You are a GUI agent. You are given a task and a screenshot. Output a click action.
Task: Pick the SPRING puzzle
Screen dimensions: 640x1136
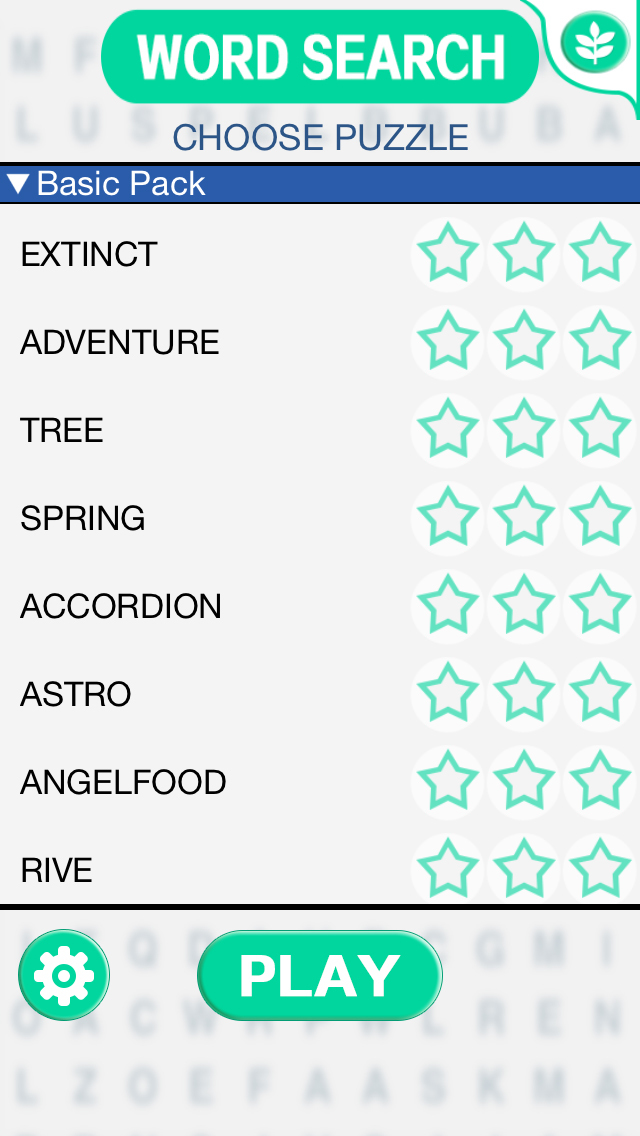(83, 519)
